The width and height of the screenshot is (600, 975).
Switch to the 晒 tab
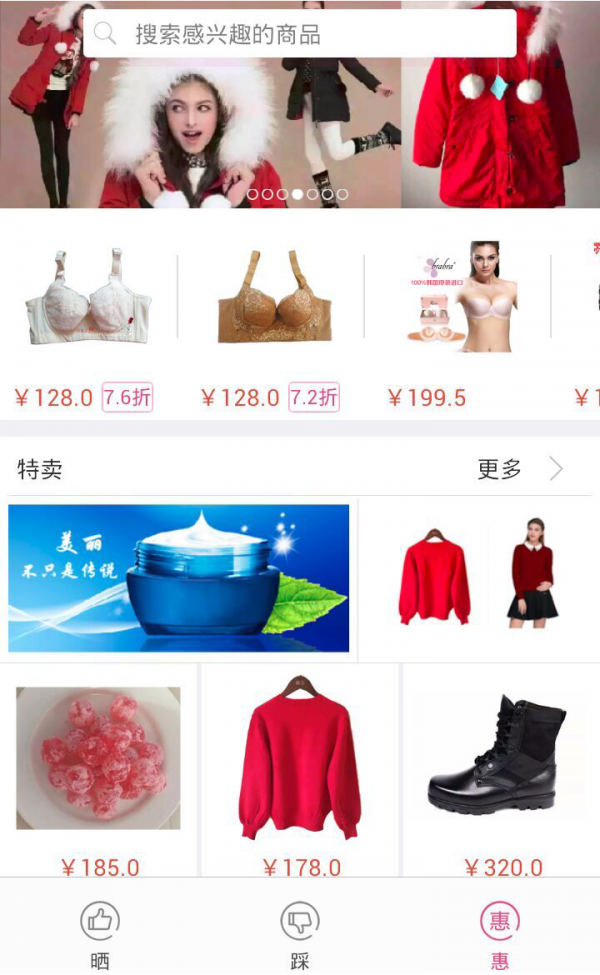point(99,934)
